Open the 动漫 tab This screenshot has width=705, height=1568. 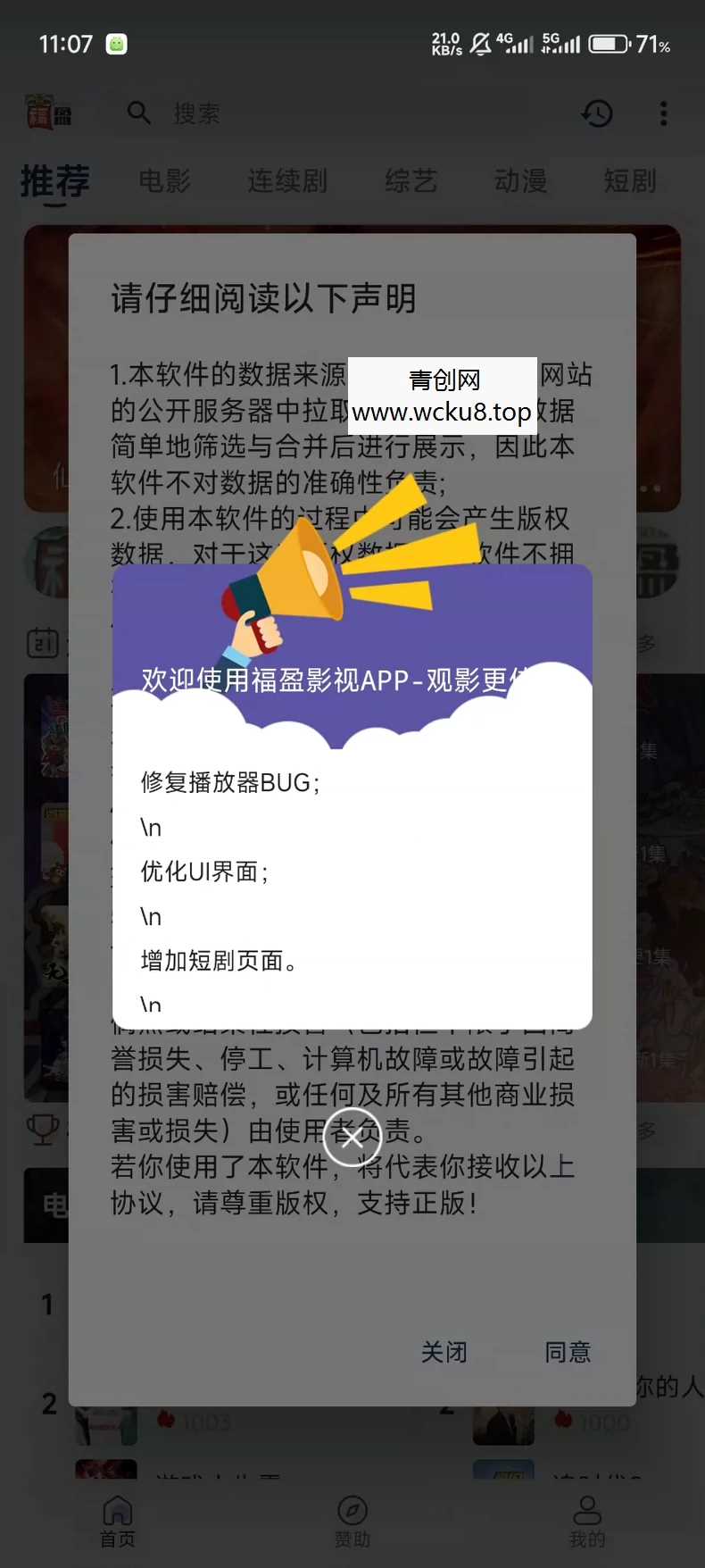coord(519,181)
